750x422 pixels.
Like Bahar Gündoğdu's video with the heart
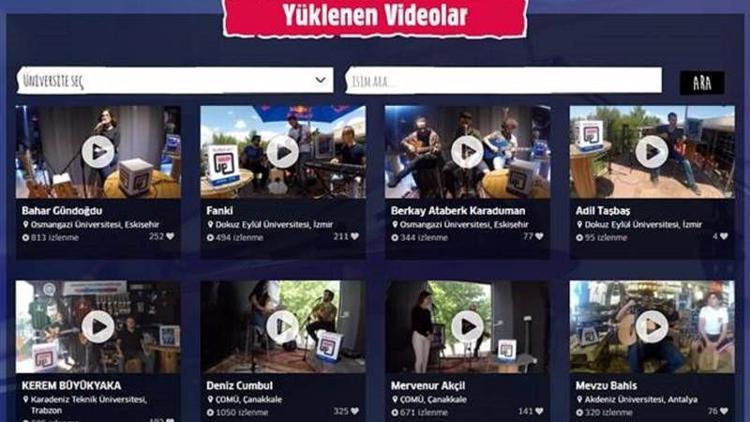(170, 238)
